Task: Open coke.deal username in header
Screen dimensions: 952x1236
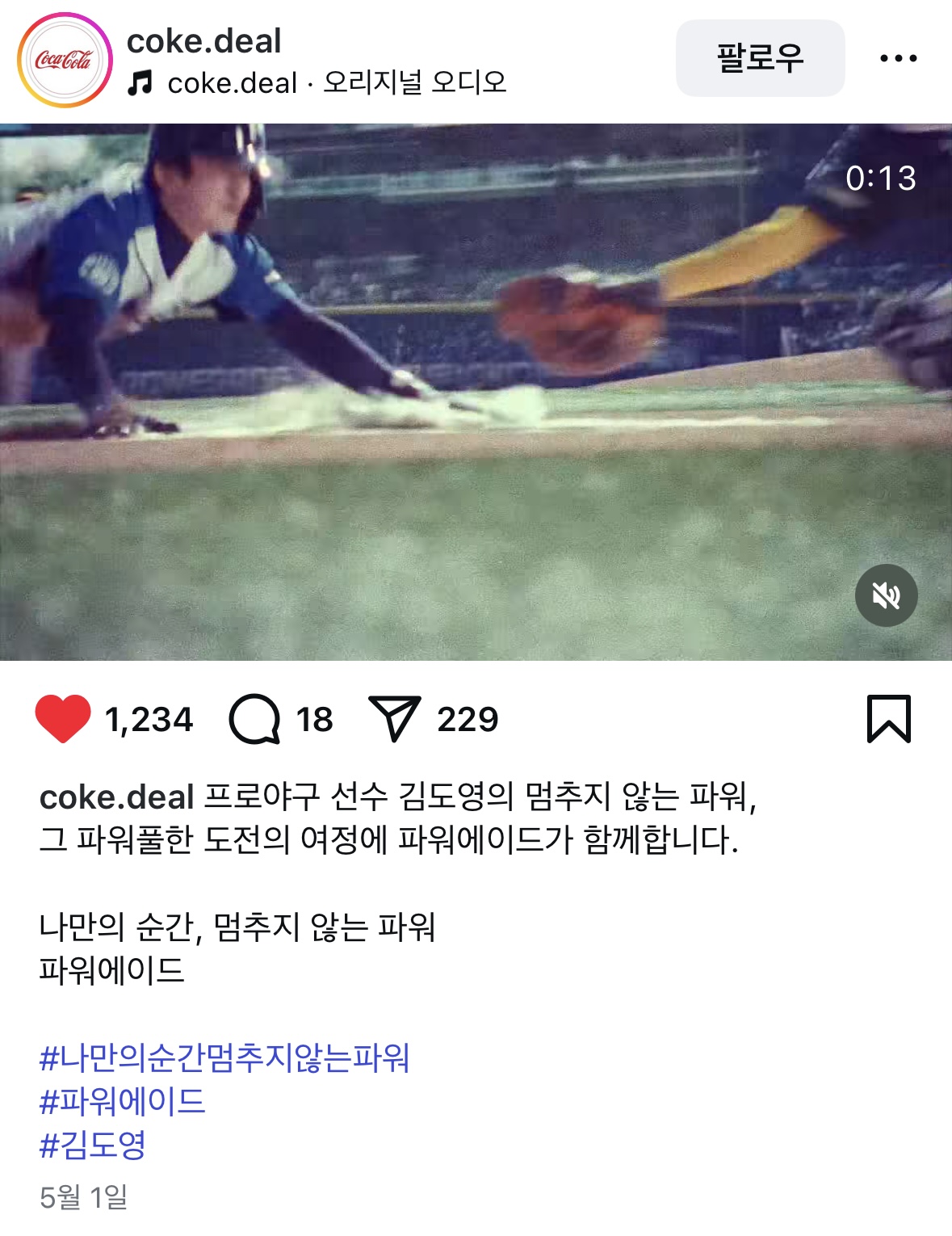Action: tap(203, 41)
